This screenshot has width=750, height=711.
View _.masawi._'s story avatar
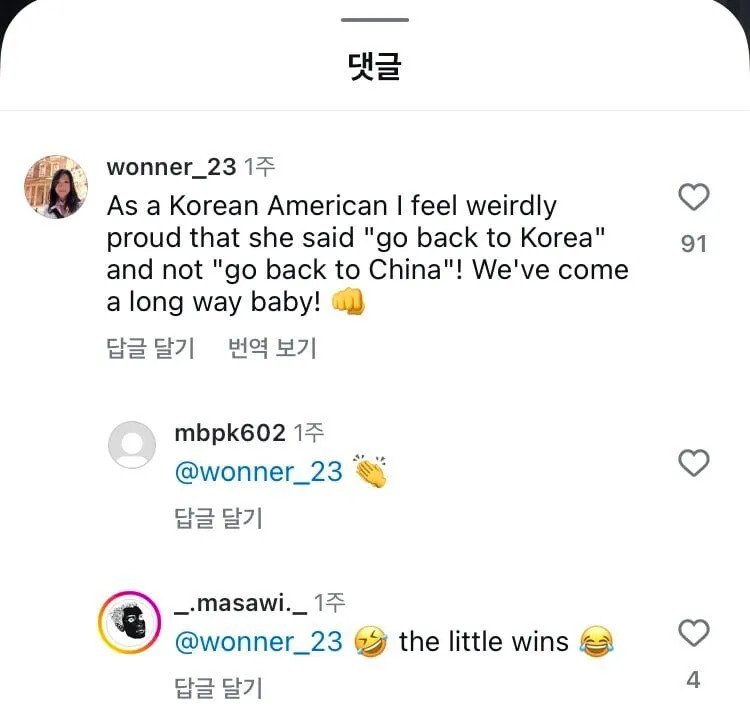coord(129,623)
